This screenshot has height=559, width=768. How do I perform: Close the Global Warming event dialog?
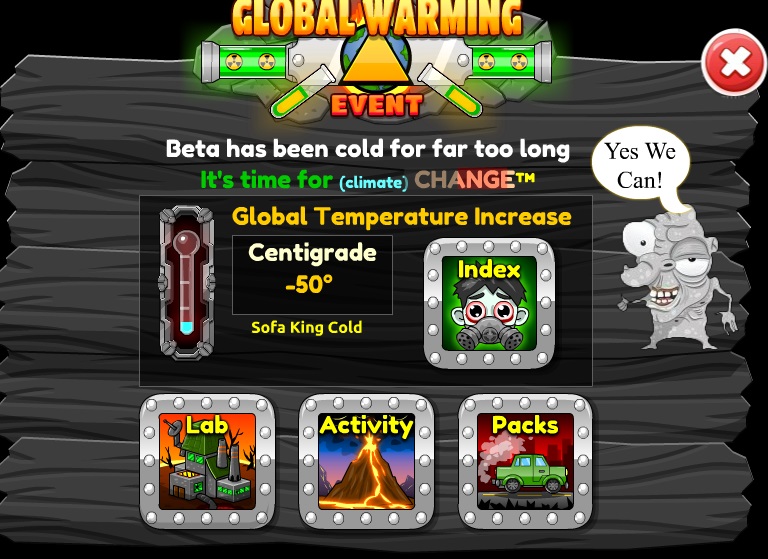point(735,63)
